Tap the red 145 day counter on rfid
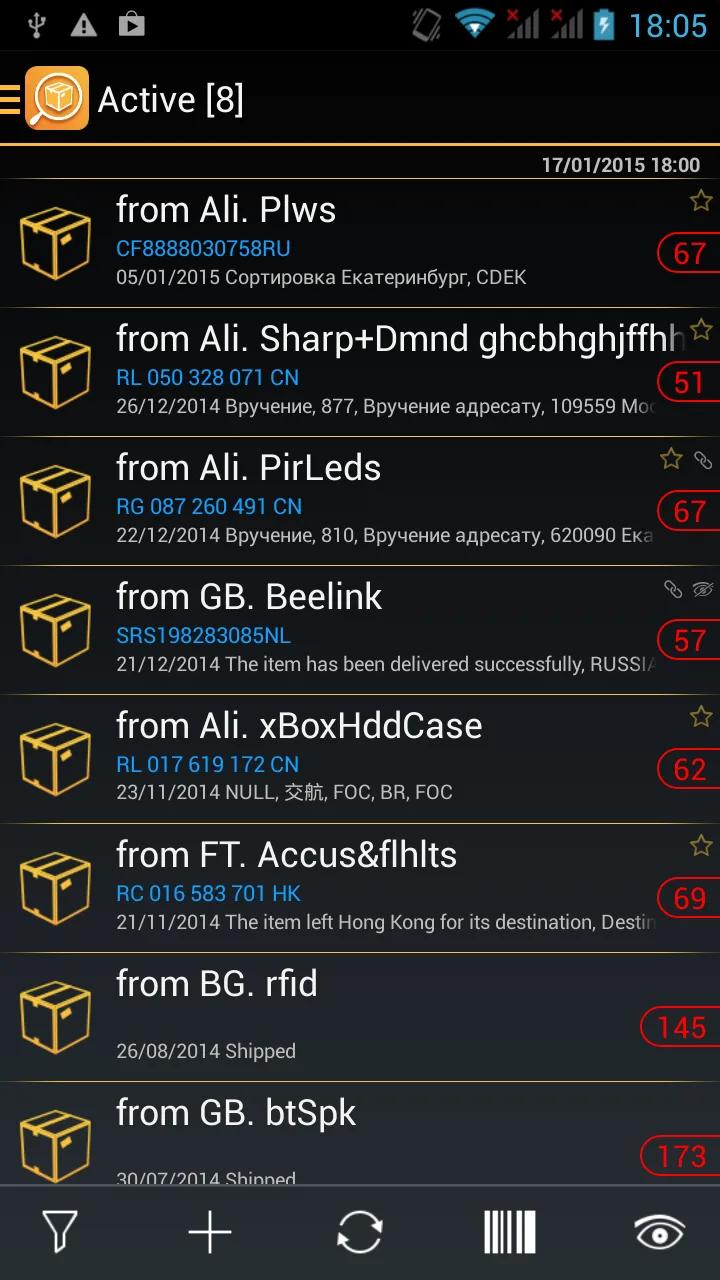Screen dimensions: 720x1280 tap(686, 1028)
